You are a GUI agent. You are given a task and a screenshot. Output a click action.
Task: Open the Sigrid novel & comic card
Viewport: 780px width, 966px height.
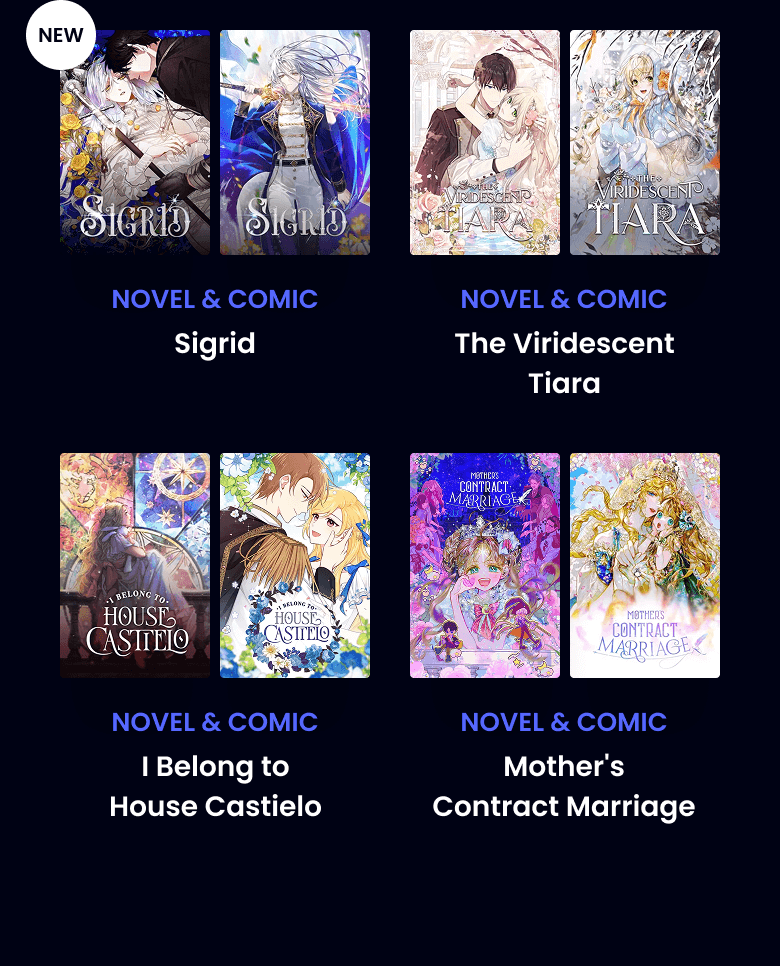tap(214, 343)
